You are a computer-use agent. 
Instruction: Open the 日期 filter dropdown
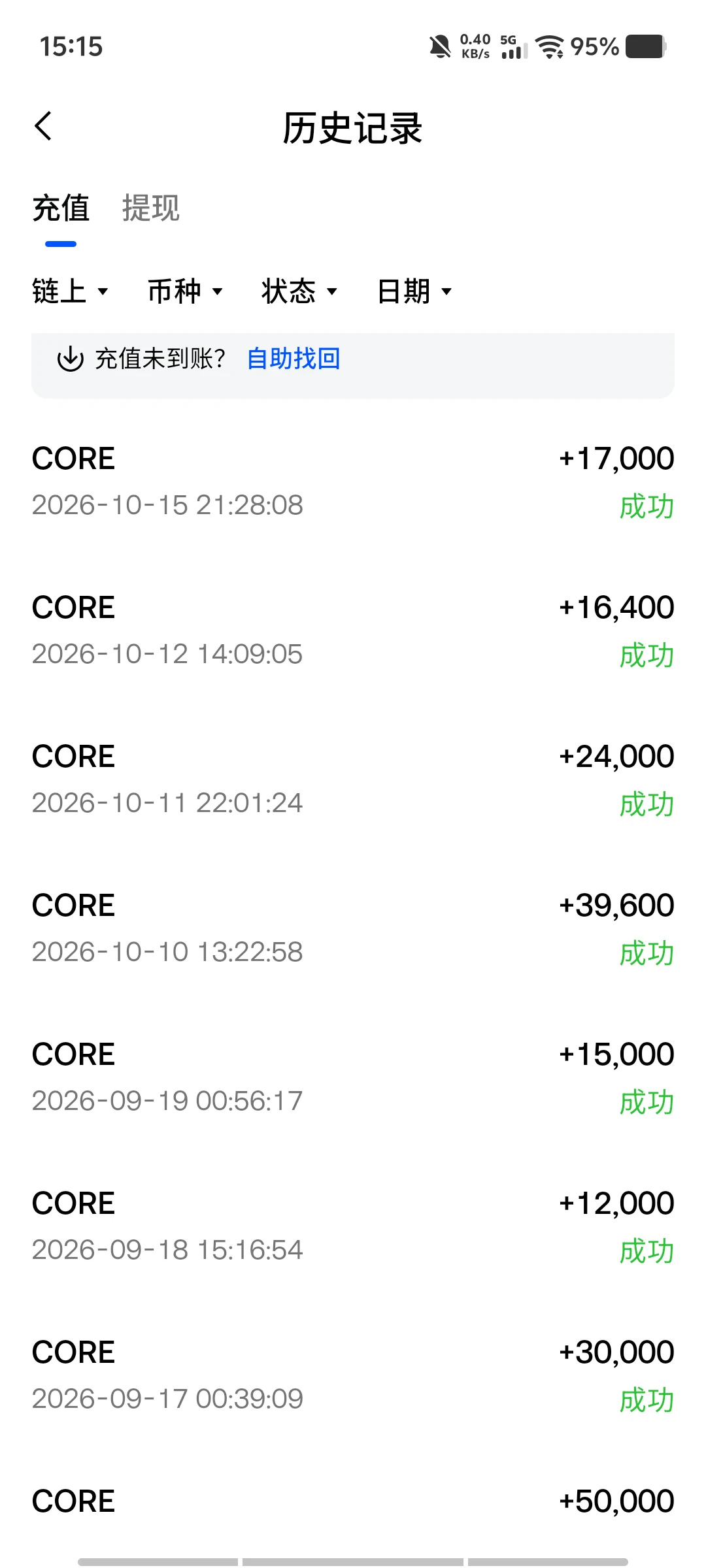coord(414,291)
